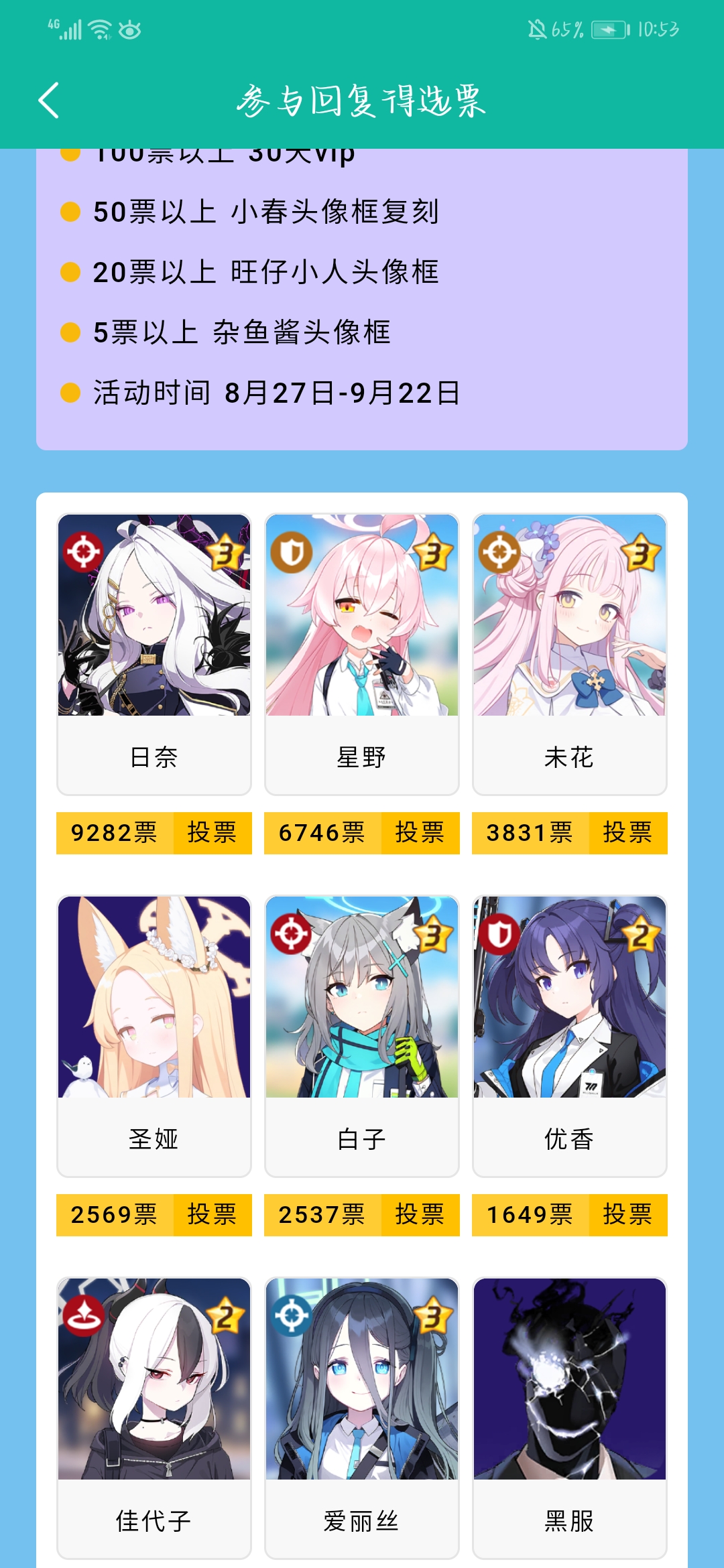The height and width of the screenshot is (1568, 724).
Task: Tap 投票 under 未花
Action: (x=627, y=833)
